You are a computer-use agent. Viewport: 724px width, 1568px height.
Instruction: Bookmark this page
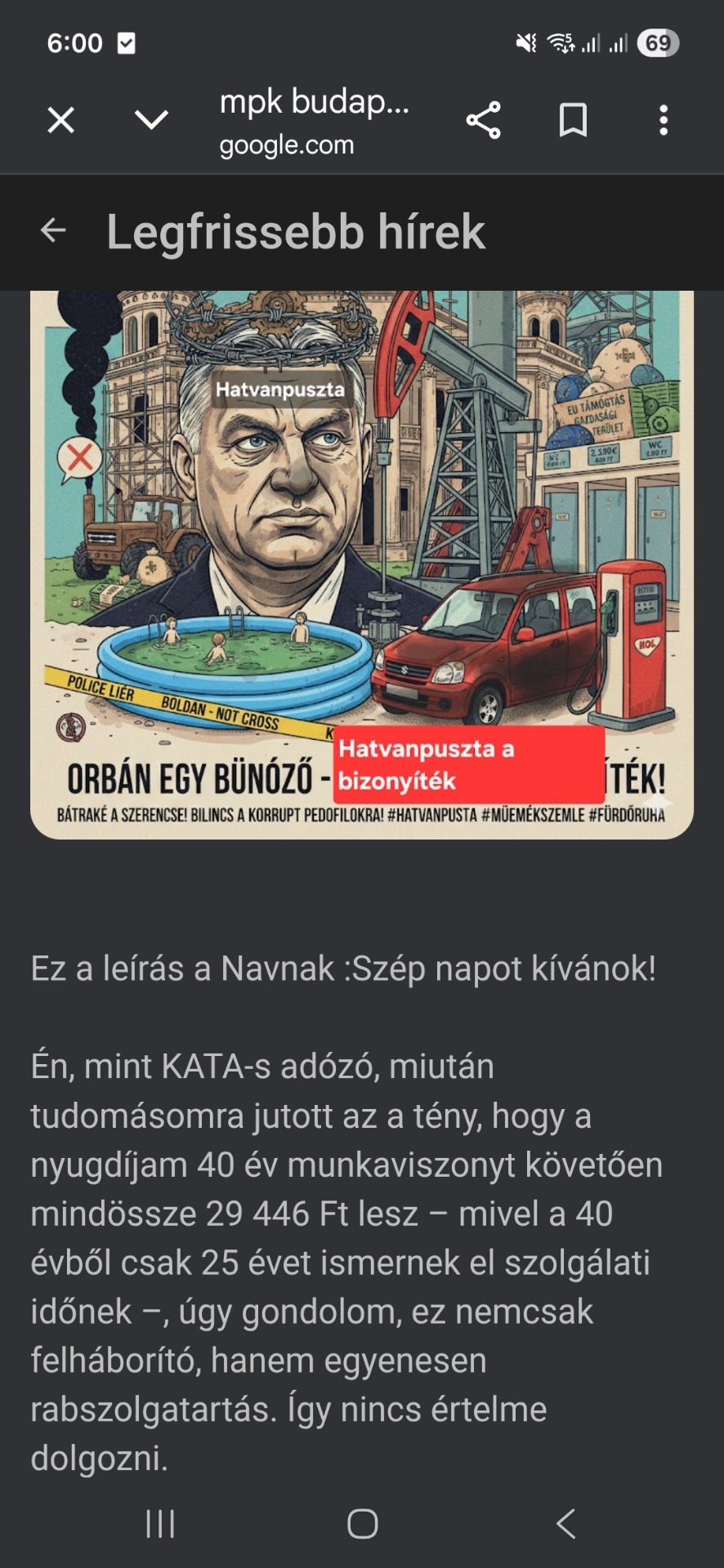click(x=573, y=120)
